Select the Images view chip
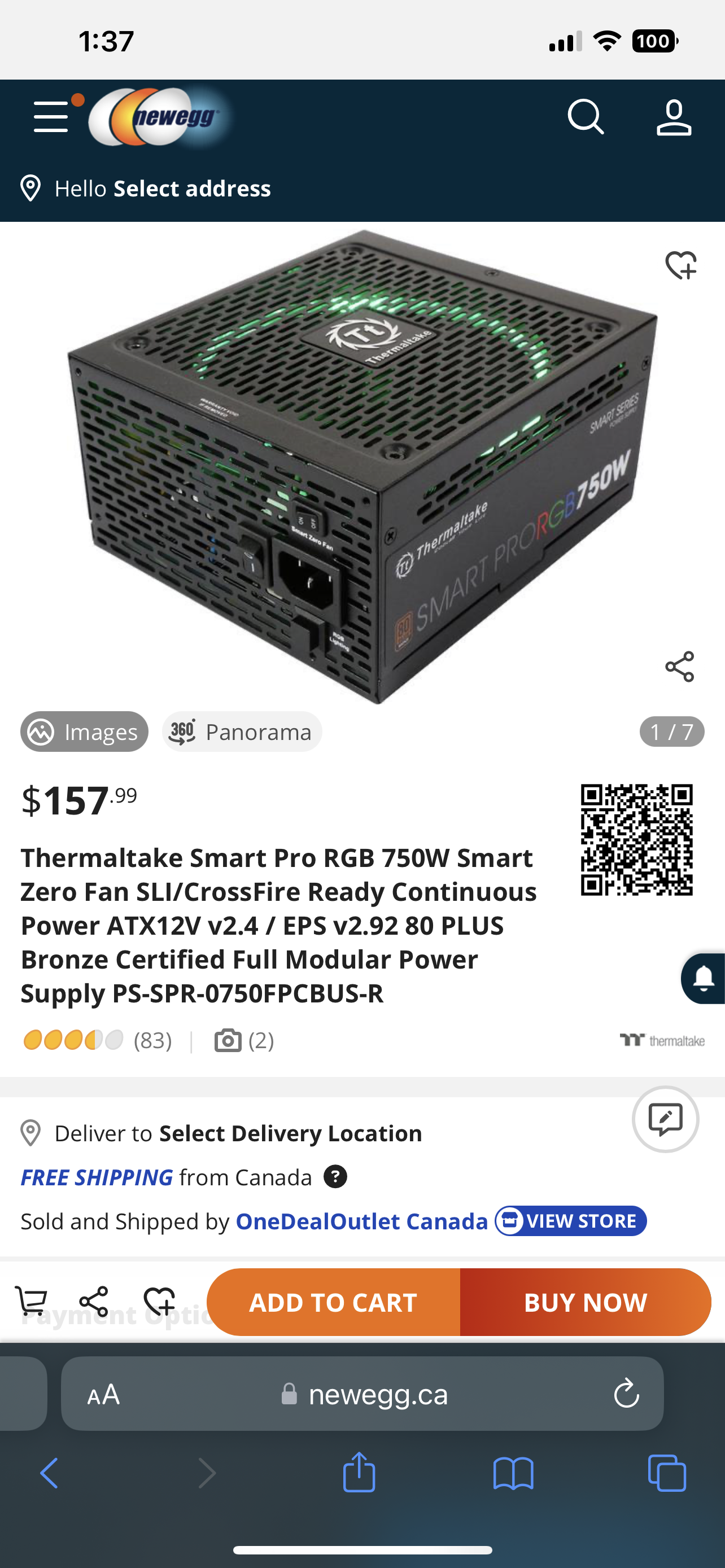Image resolution: width=725 pixels, height=1568 pixels. pyautogui.click(x=84, y=732)
